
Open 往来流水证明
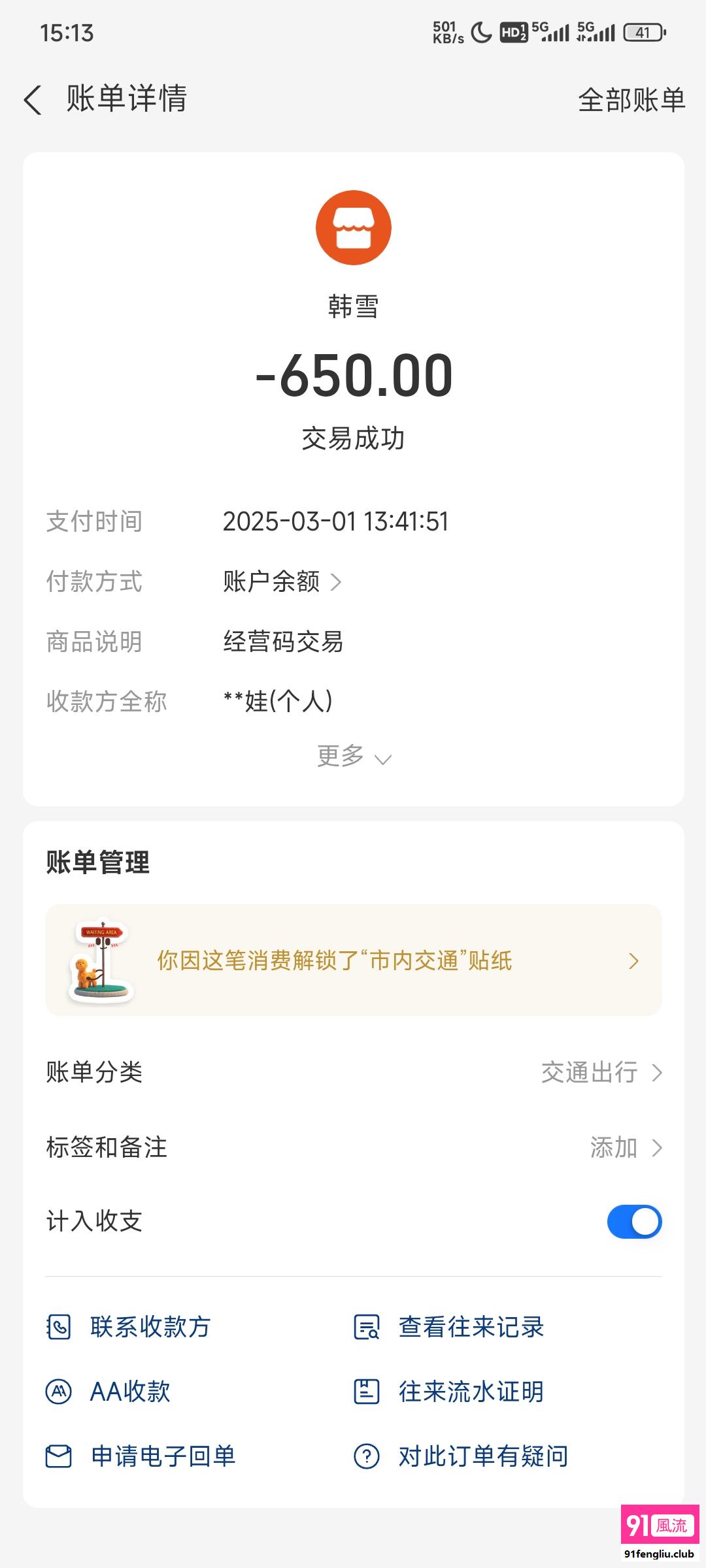[450, 1392]
